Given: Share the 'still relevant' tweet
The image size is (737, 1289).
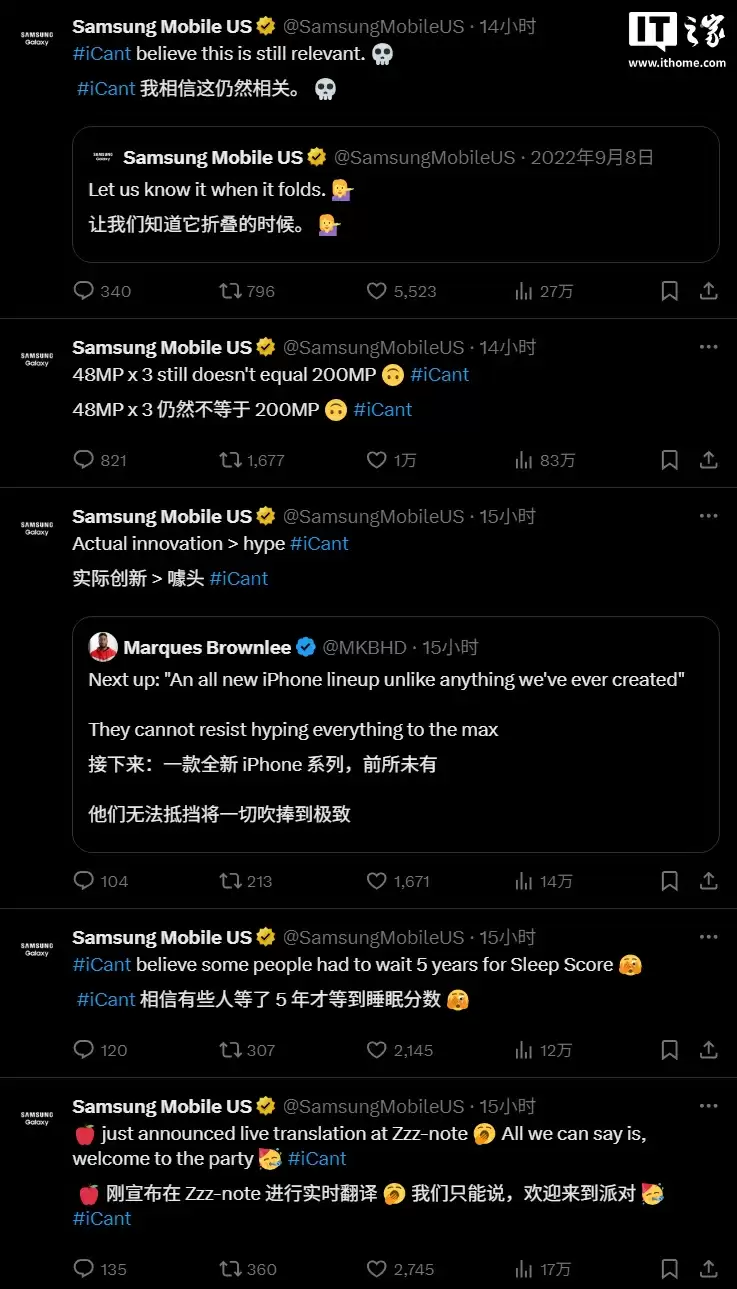Looking at the screenshot, I should click(708, 291).
